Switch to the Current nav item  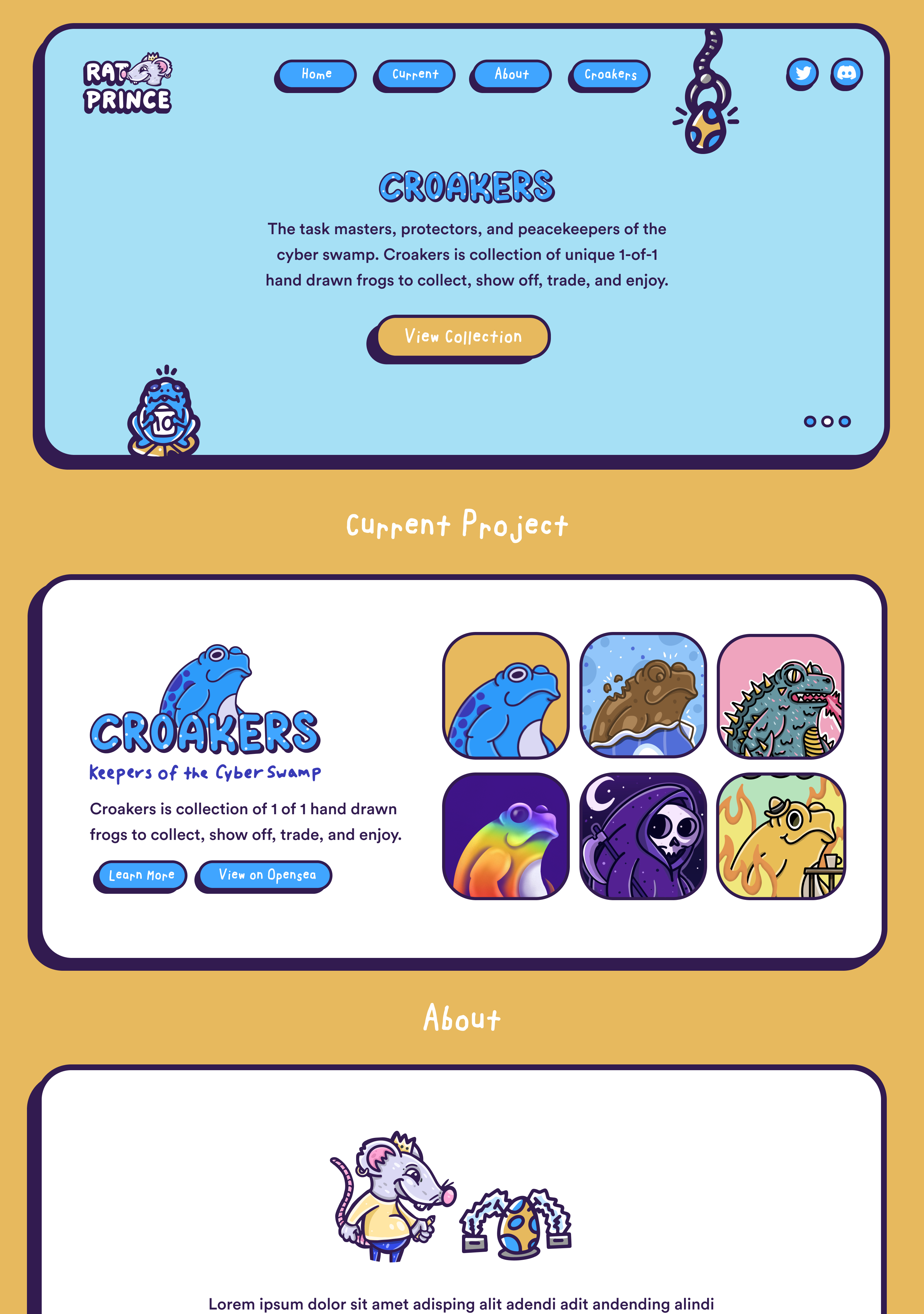(415, 74)
